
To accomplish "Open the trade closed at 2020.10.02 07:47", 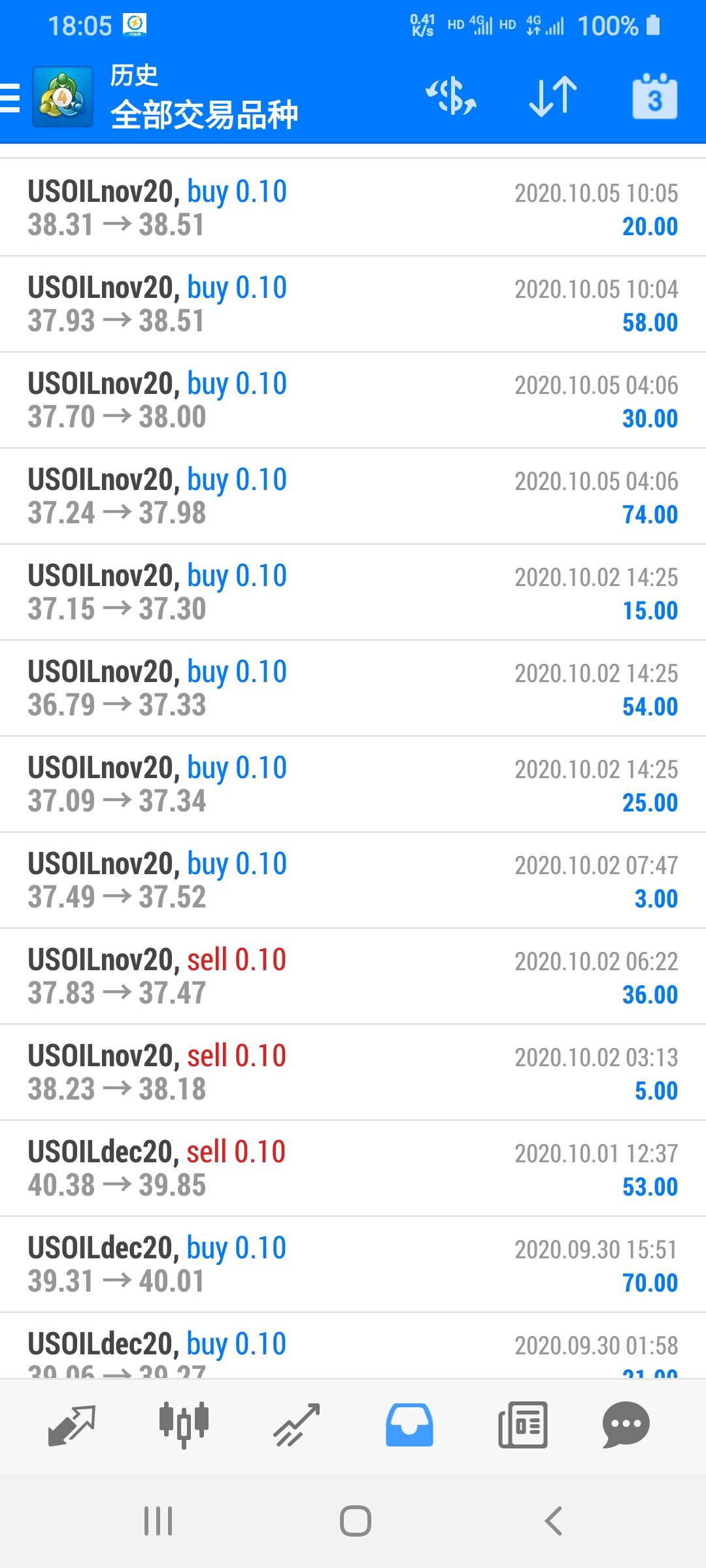I will (x=353, y=880).
